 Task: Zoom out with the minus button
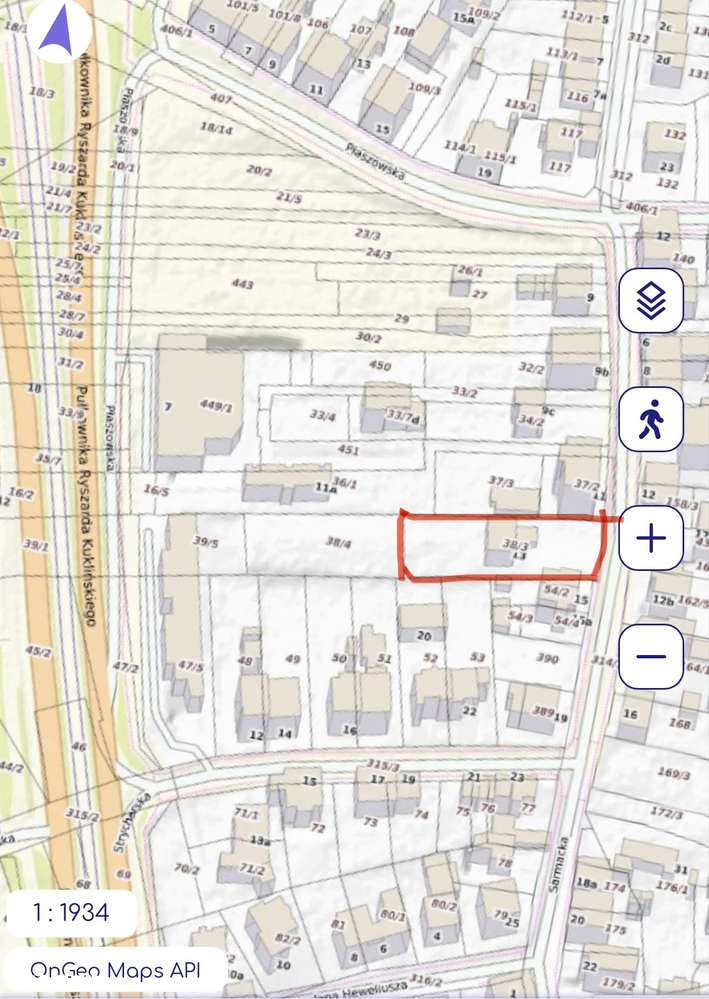point(651,657)
